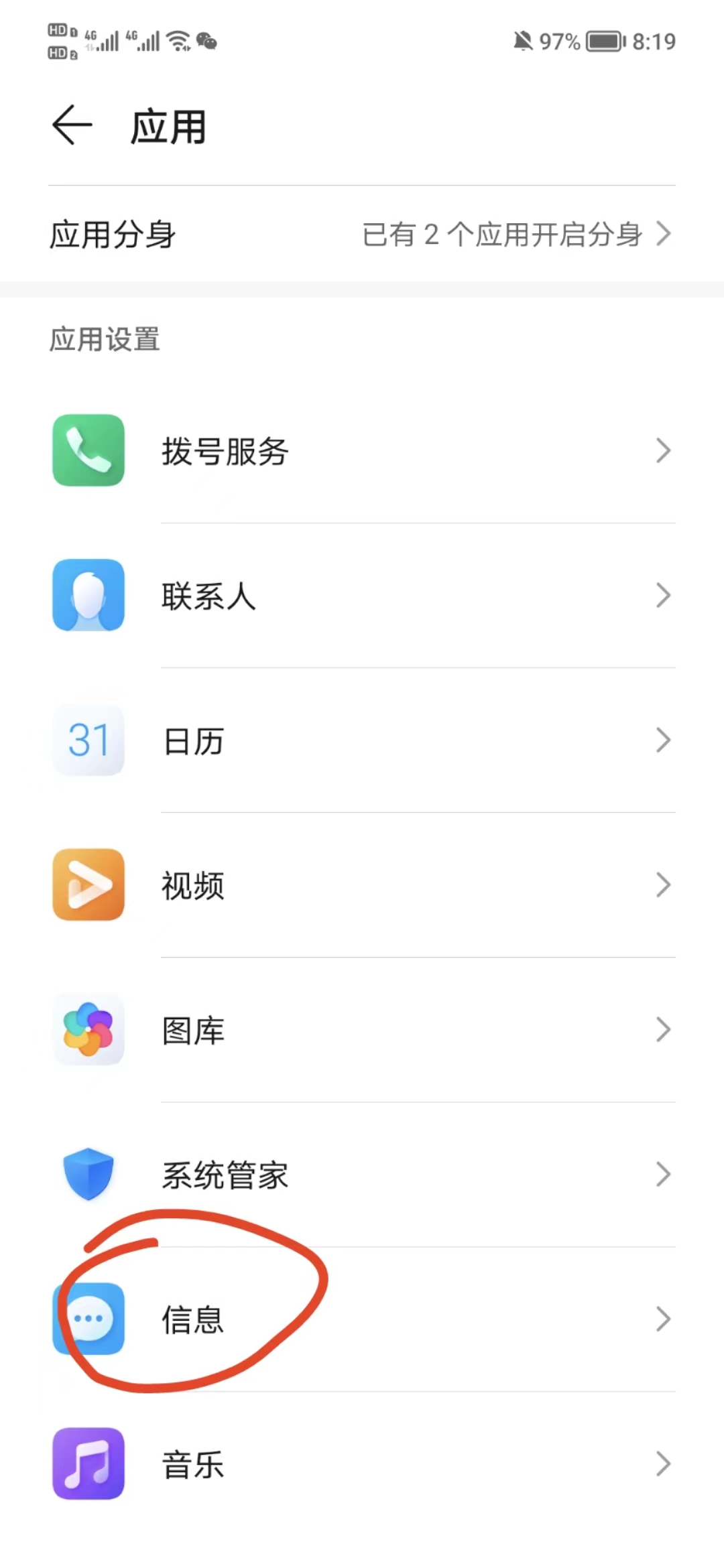Screen dimensions: 724x1568
Task: Open the purple 音乐 music icon
Action: (88, 1464)
